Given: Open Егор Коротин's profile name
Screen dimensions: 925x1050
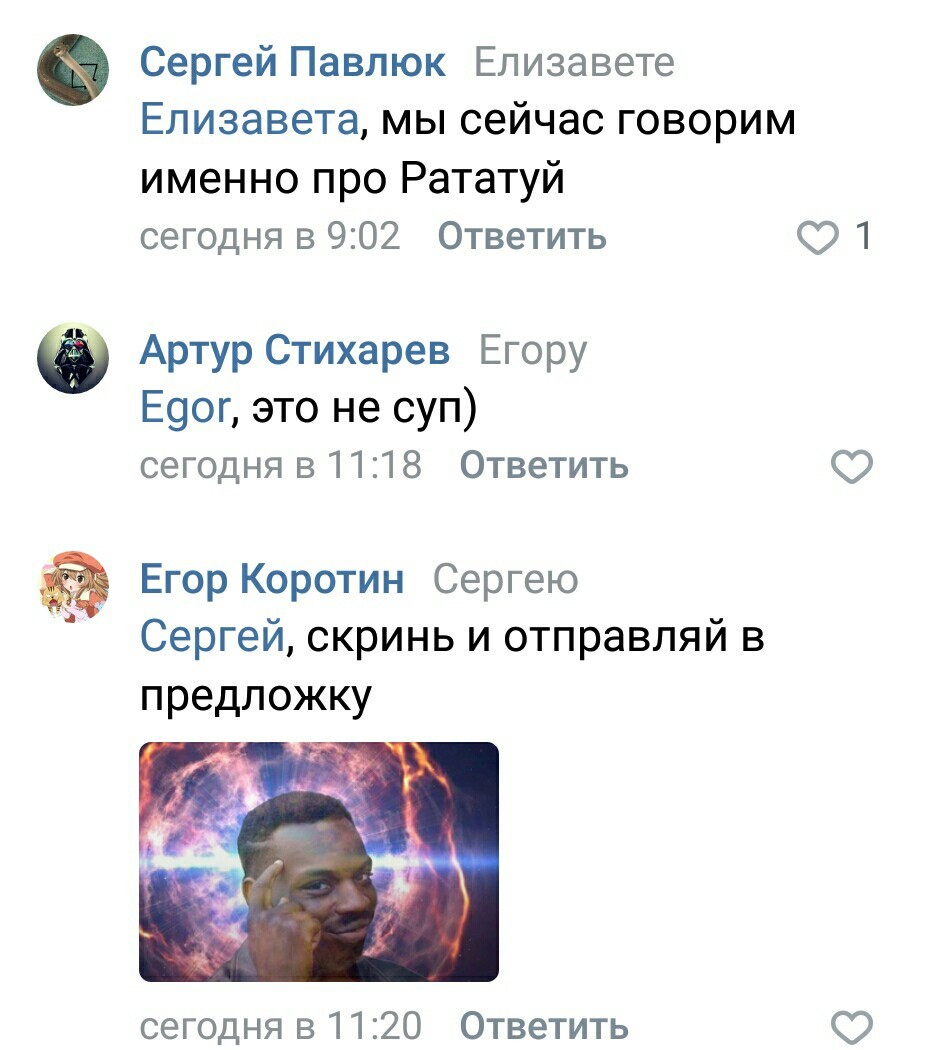Looking at the screenshot, I should 272,579.
